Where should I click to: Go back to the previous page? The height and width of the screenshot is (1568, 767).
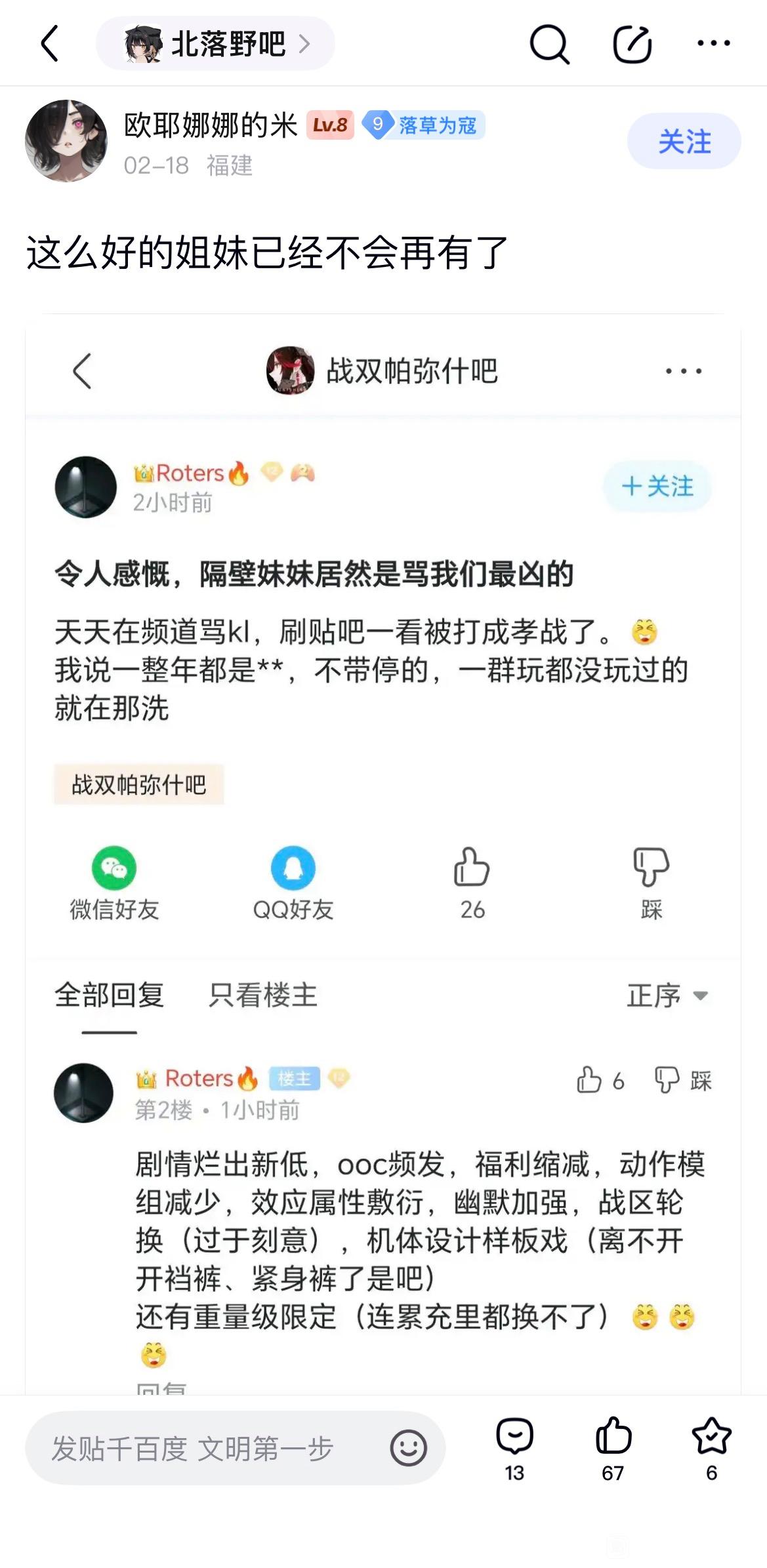(x=50, y=43)
